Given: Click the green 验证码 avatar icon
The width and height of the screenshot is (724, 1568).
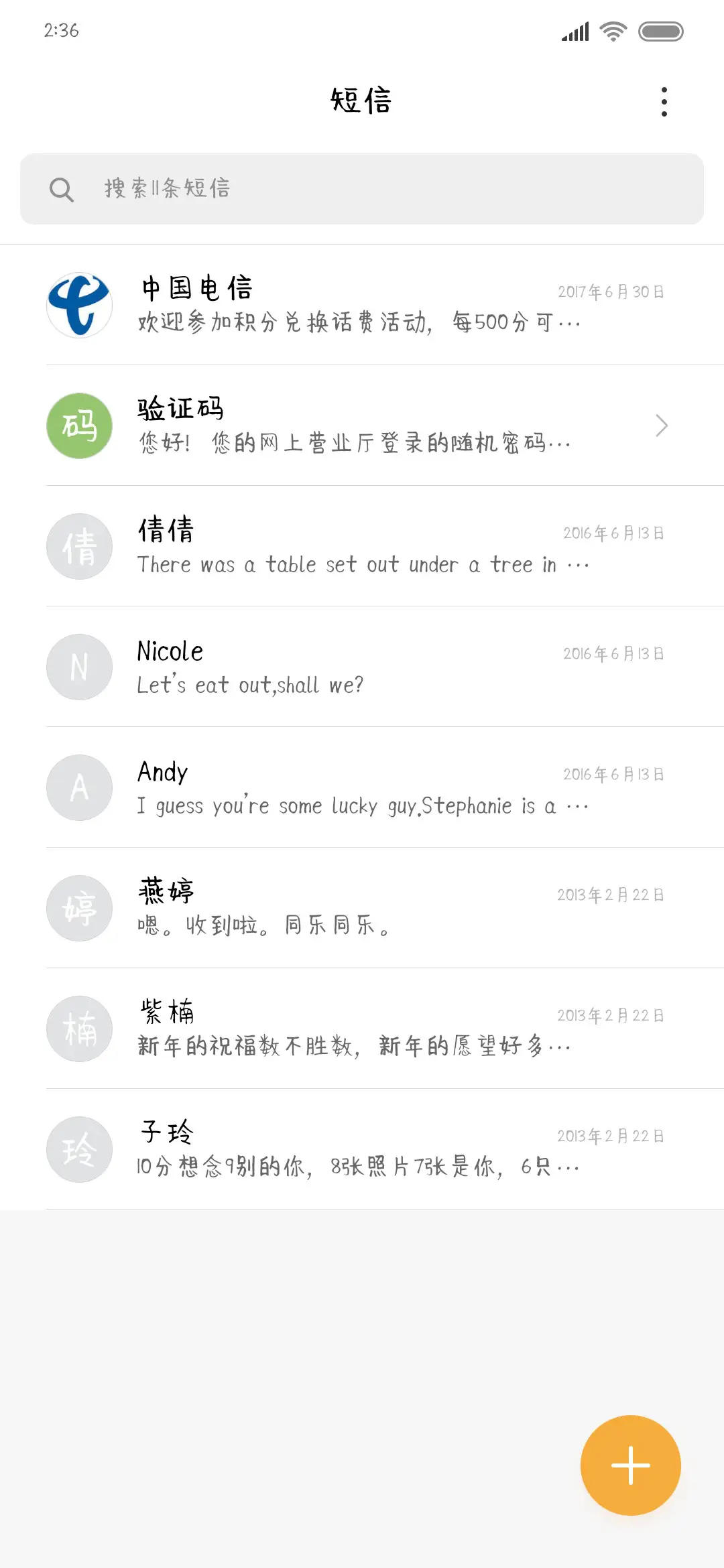Looking at the screenshot, I should coord(78,426).
